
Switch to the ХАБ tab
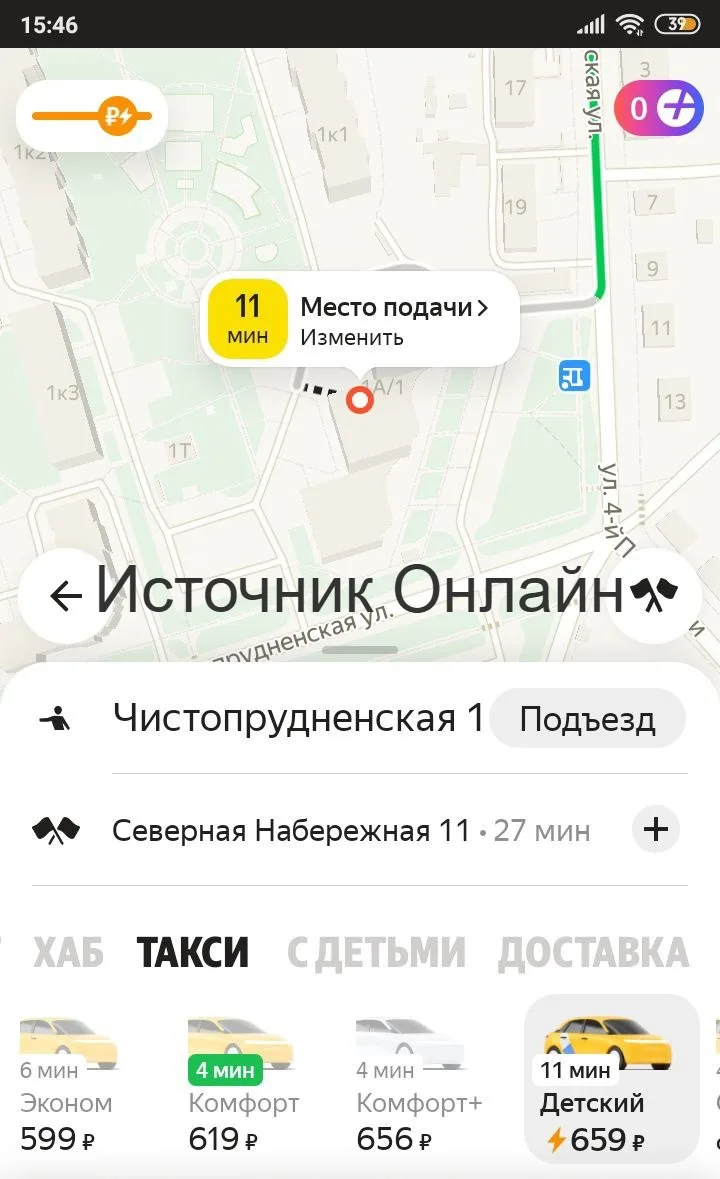click(68, 953)
